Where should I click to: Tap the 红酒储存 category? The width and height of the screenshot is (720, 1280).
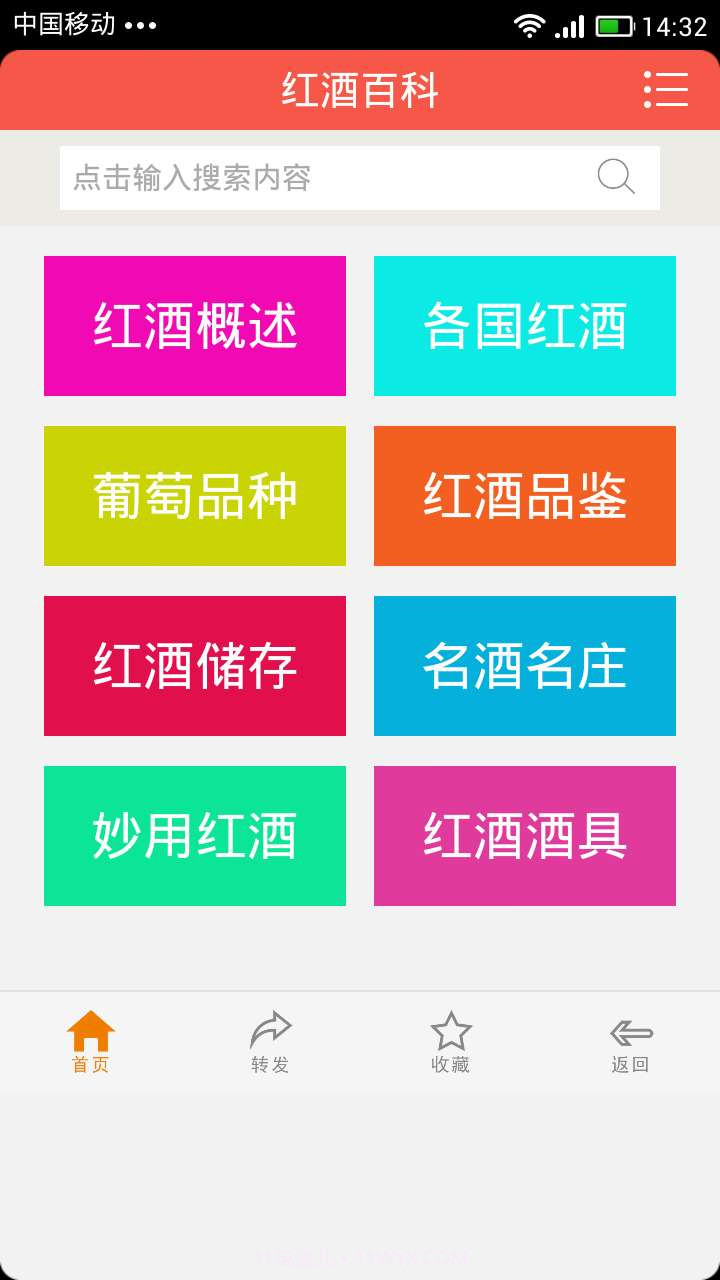194,665
